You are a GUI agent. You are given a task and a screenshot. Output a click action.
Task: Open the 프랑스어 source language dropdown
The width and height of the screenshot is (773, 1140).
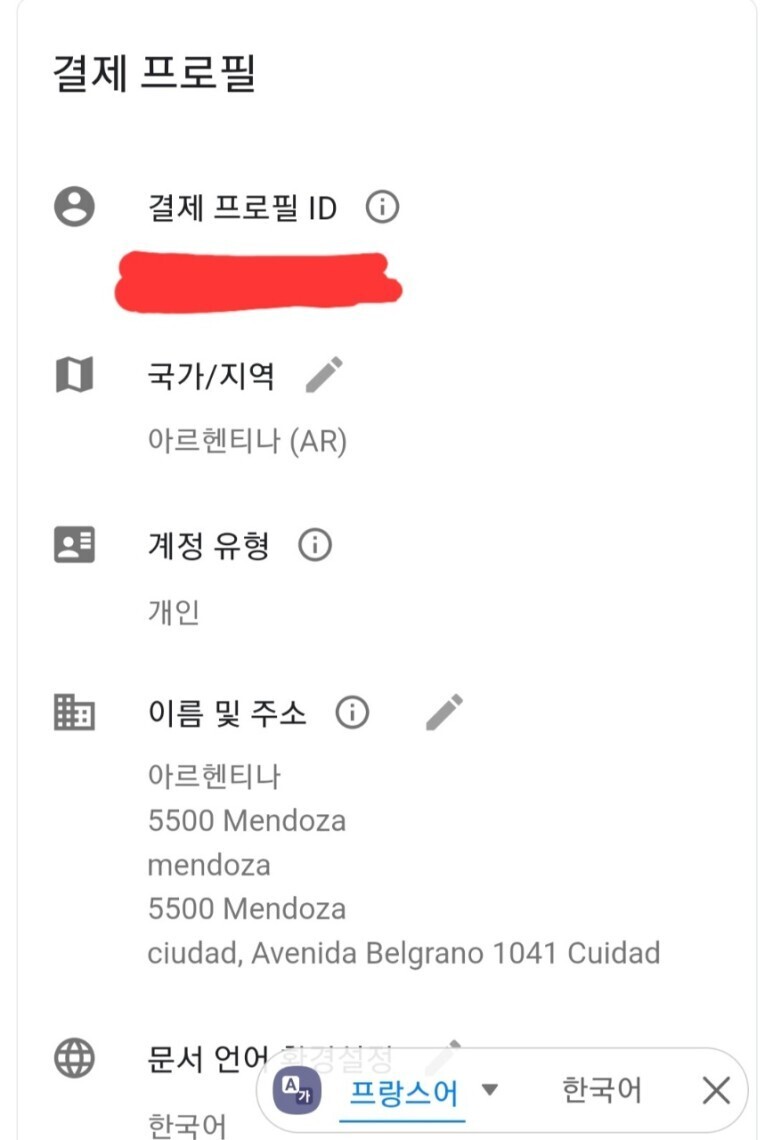[x=489, y=1089]
